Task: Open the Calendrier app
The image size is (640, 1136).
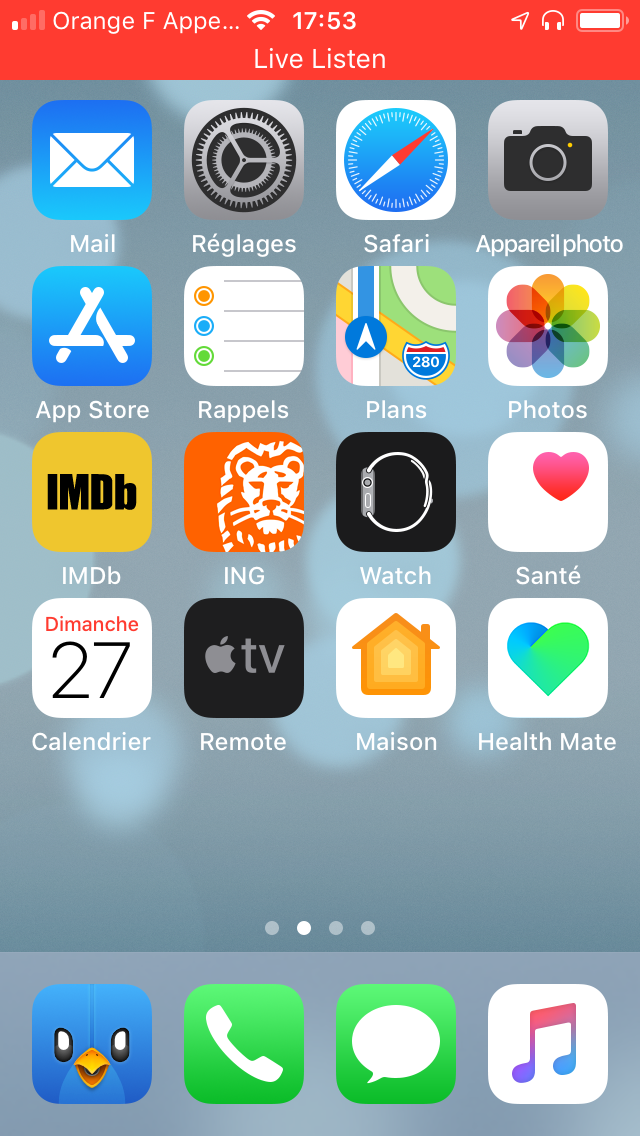Action: coord(92,658)
